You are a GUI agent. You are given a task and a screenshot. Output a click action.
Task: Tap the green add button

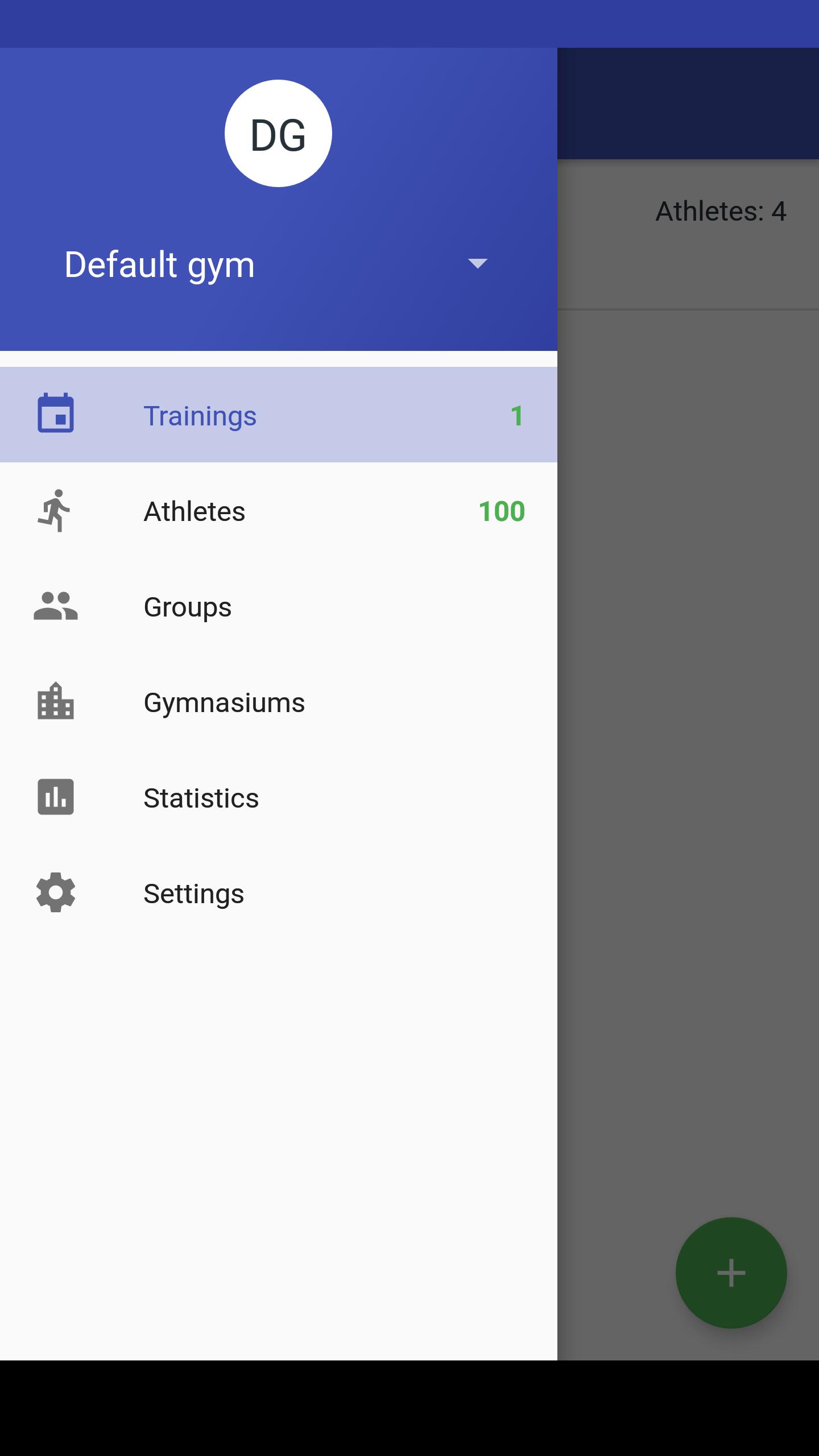[731, 1272]
